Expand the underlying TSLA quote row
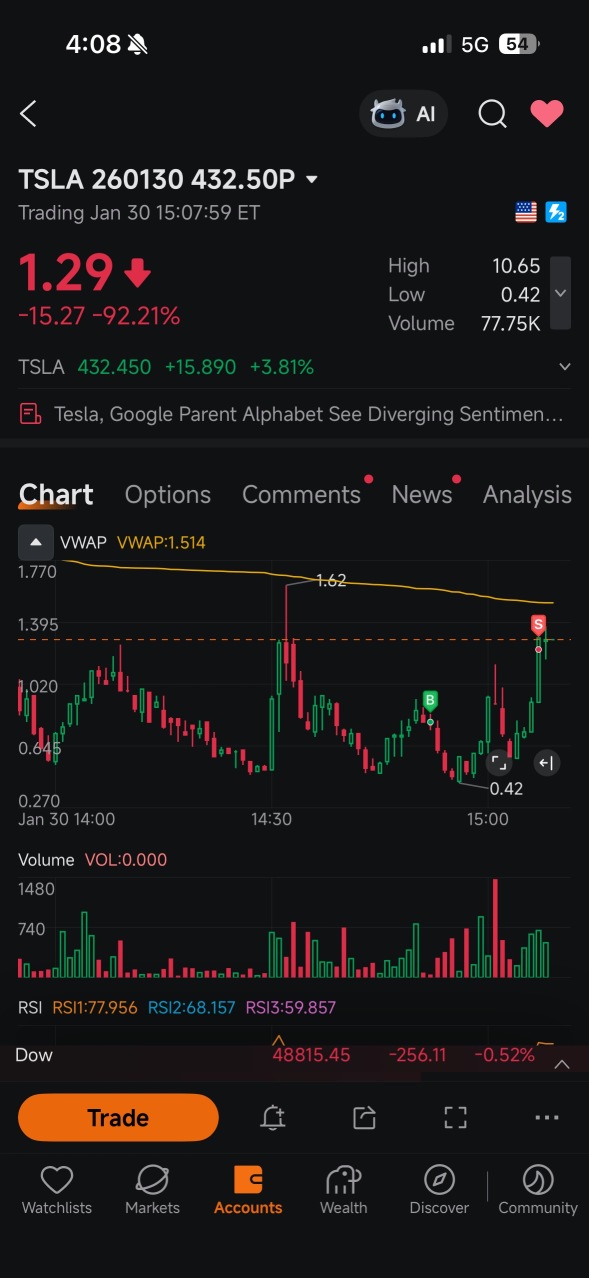Screen dimensions: 589x1278 pos(565,367)
